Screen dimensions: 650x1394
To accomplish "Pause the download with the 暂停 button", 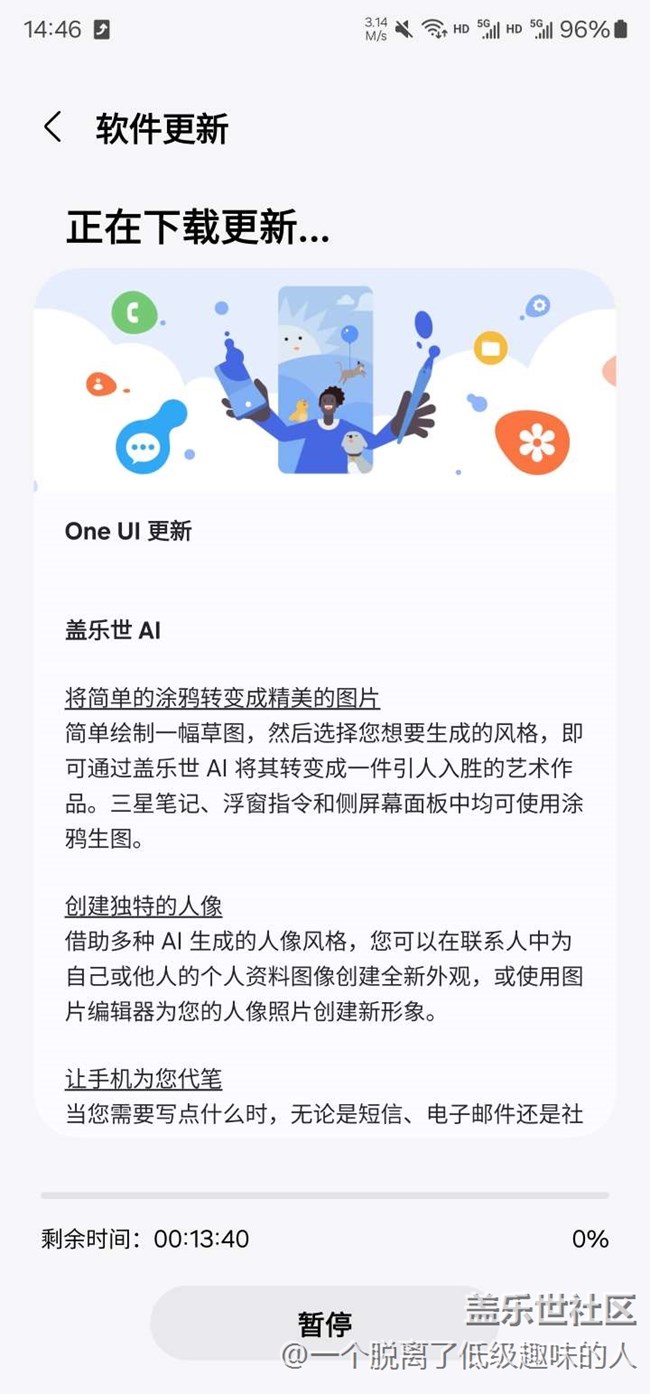I will pyautogui.click(x=324, y=1323).
